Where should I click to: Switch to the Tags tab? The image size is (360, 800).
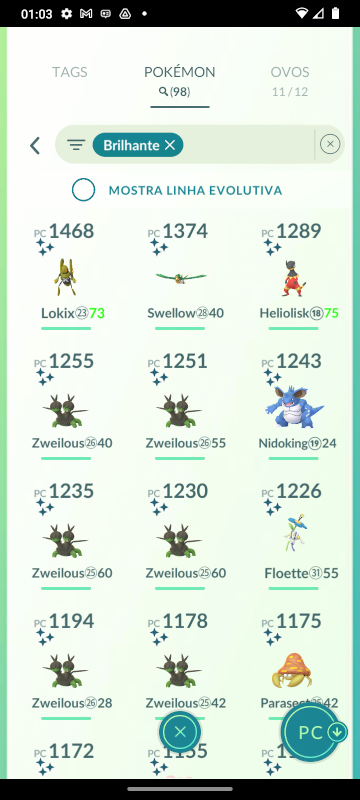coord(69,72)
